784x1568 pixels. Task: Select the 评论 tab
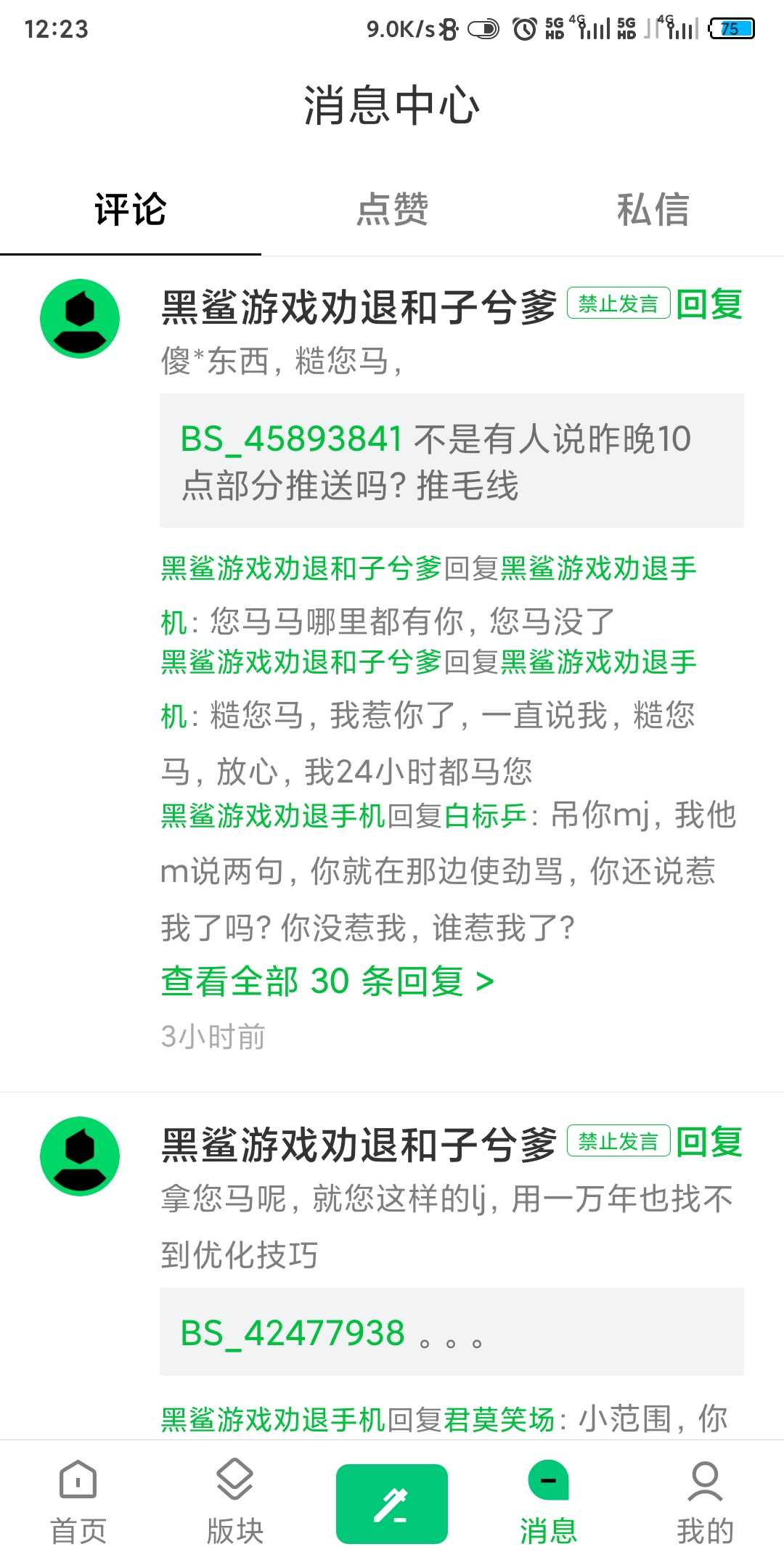[x=131, y=210]
